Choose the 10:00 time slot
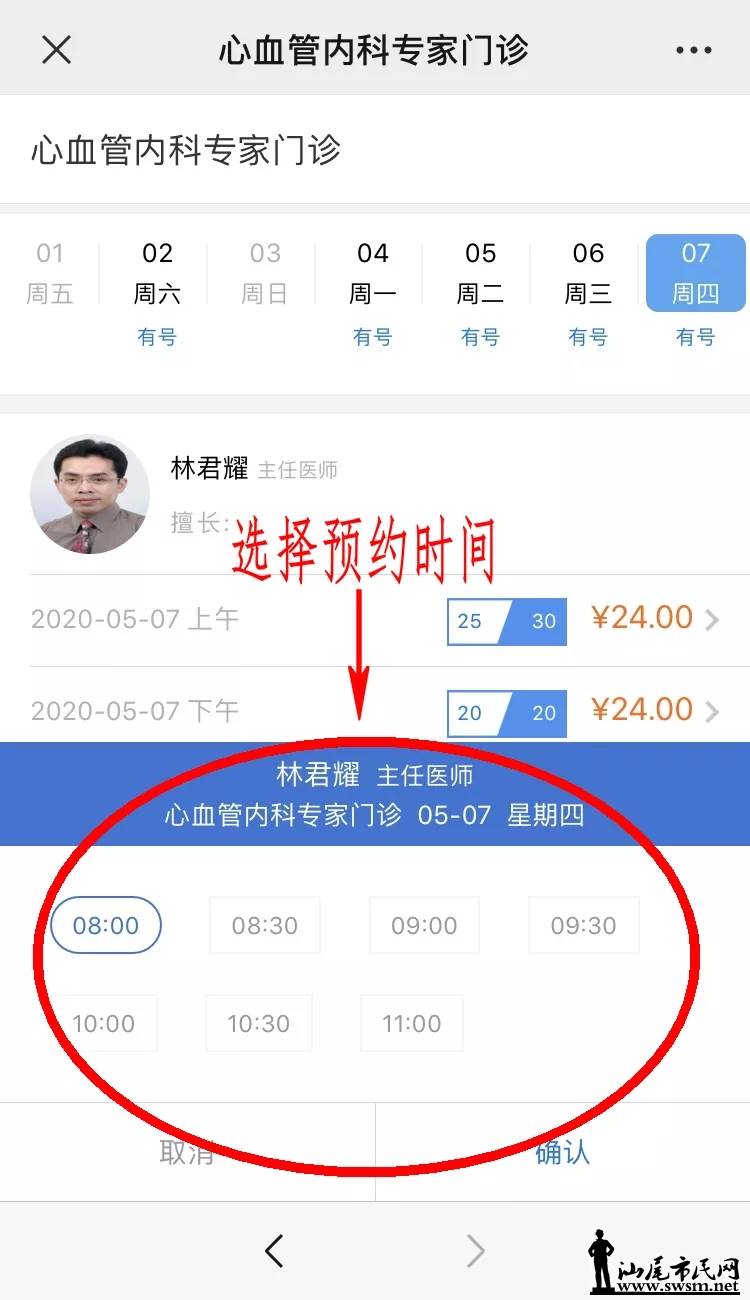The height and width of the screenshot is (1300, 750). 104,1023
